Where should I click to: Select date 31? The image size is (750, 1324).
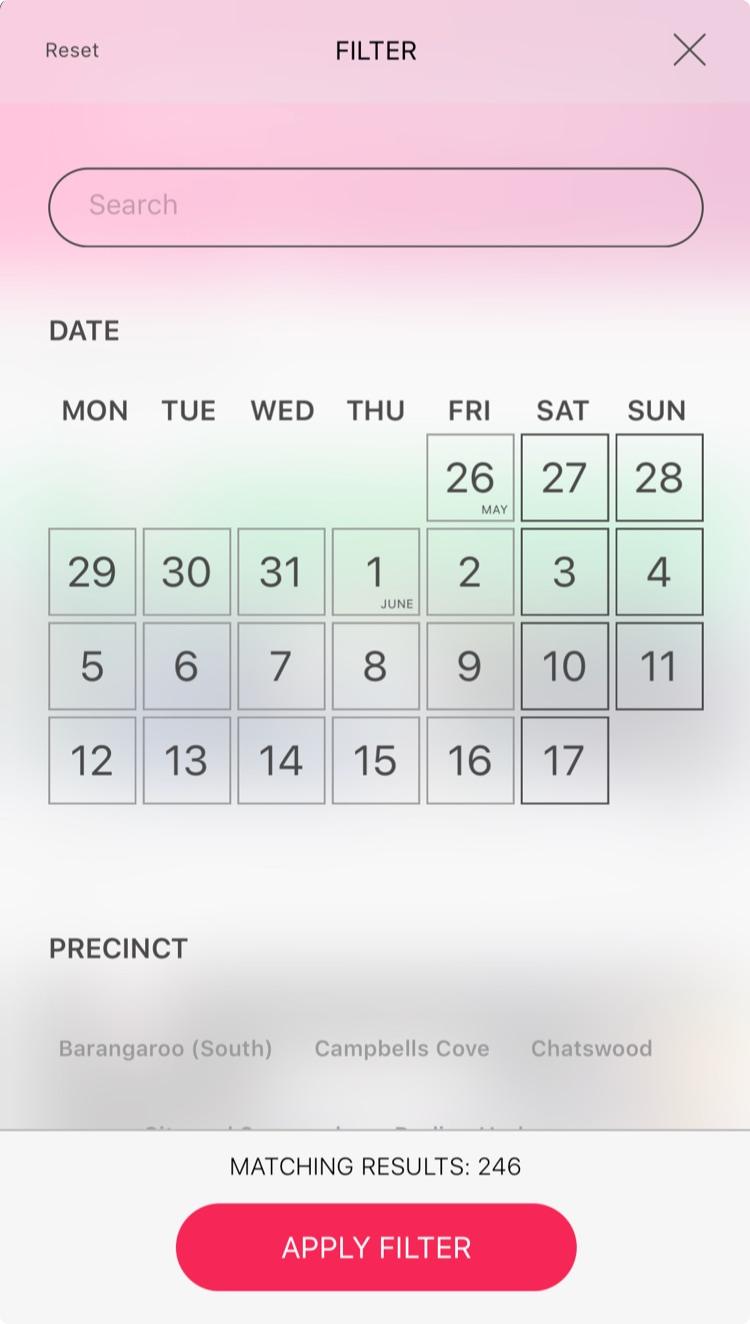coord(281,572)
